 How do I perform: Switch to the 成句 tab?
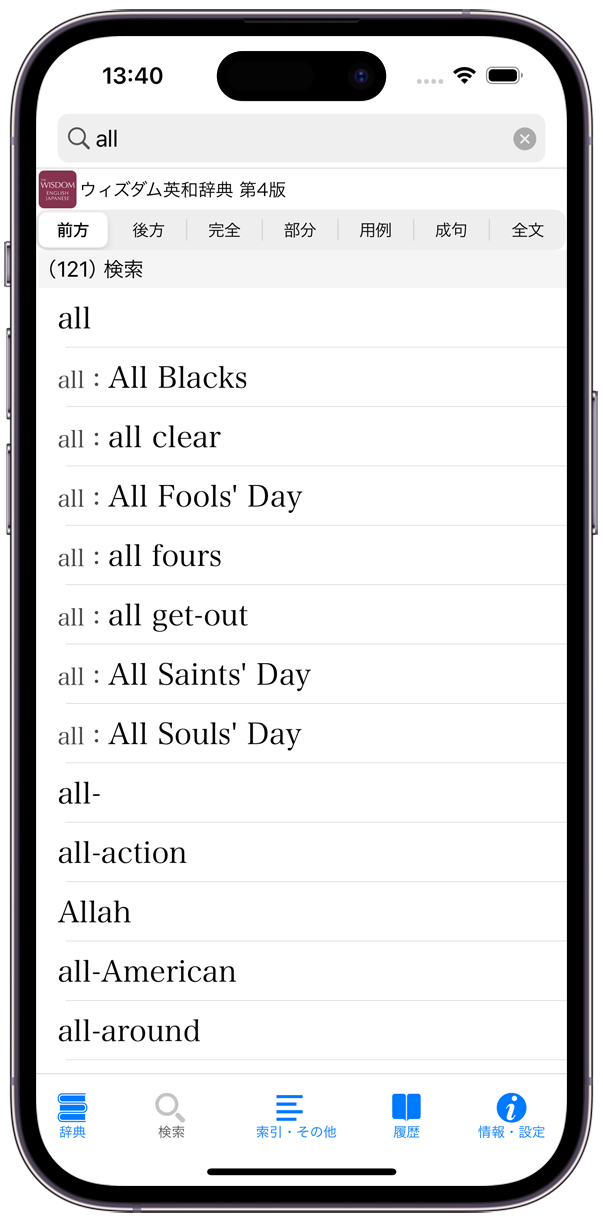[x=451, y=230]
